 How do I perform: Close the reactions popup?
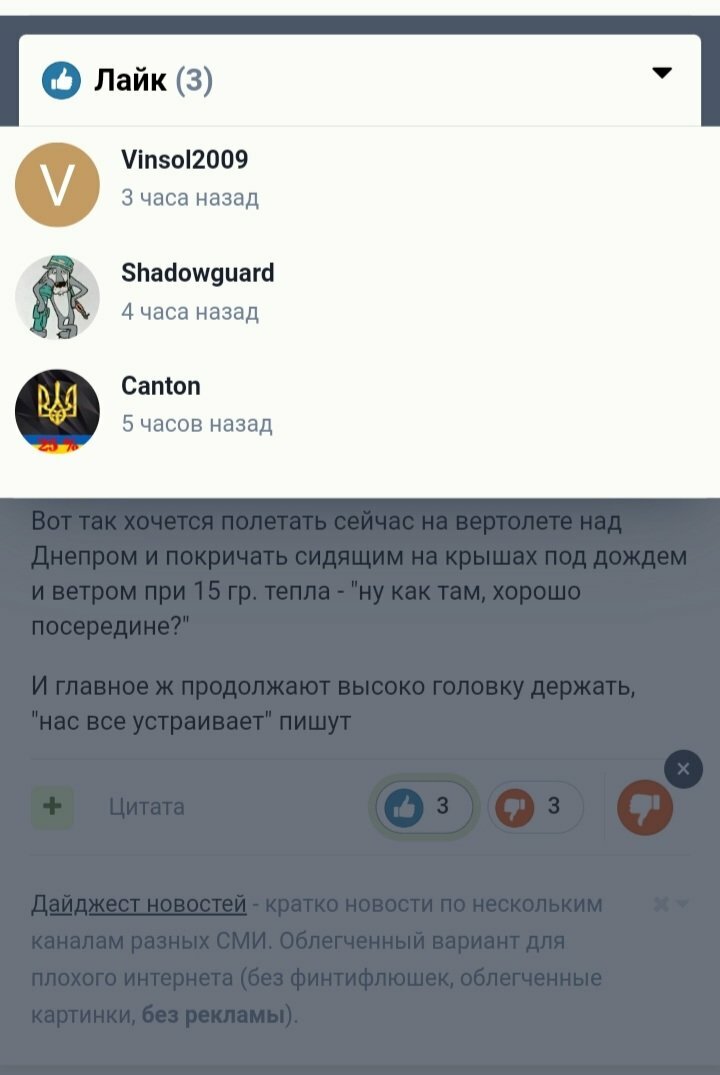(683, 769)
